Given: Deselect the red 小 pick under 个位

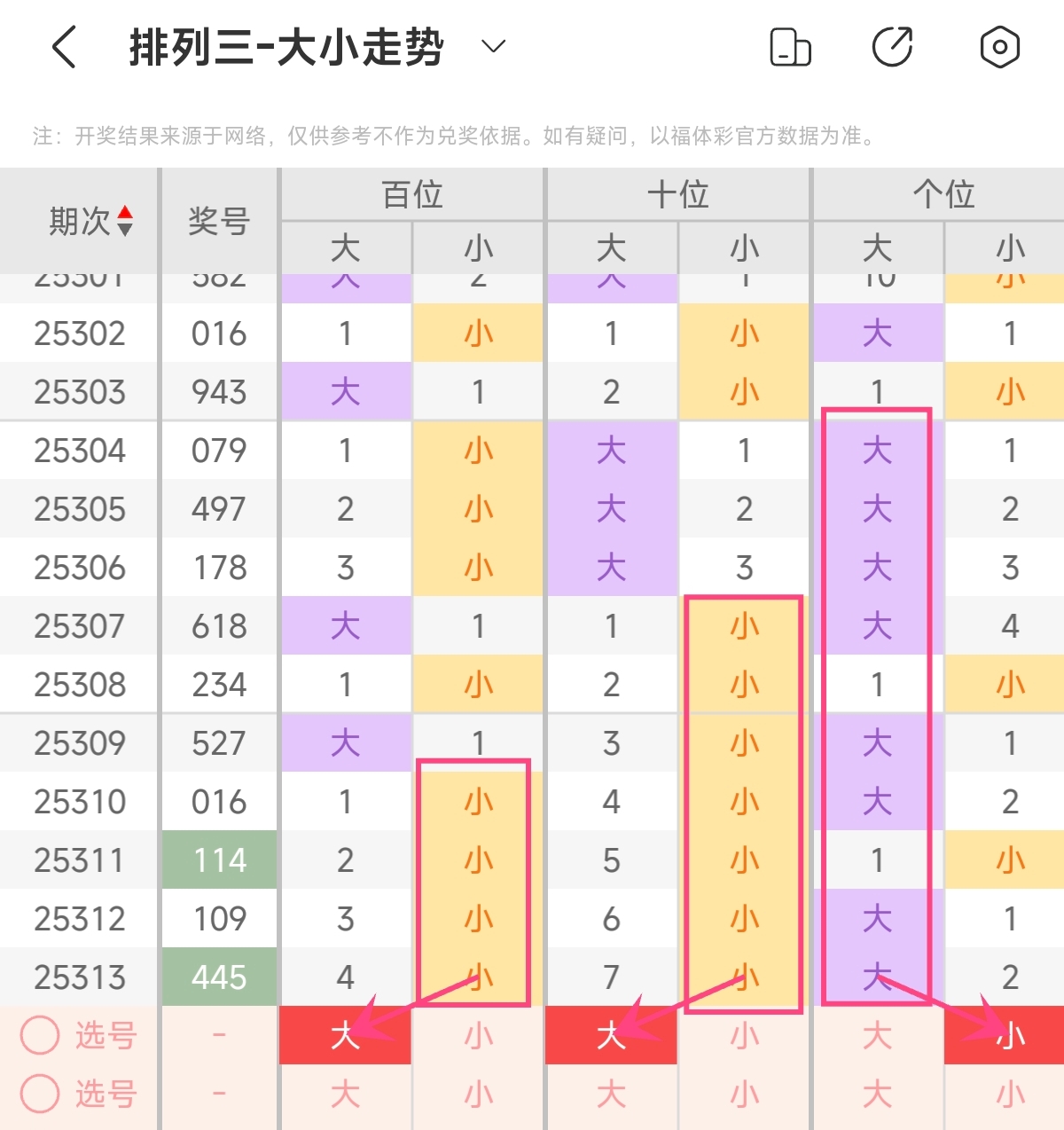Looking at the screenshot, I should point(1010,1035).
